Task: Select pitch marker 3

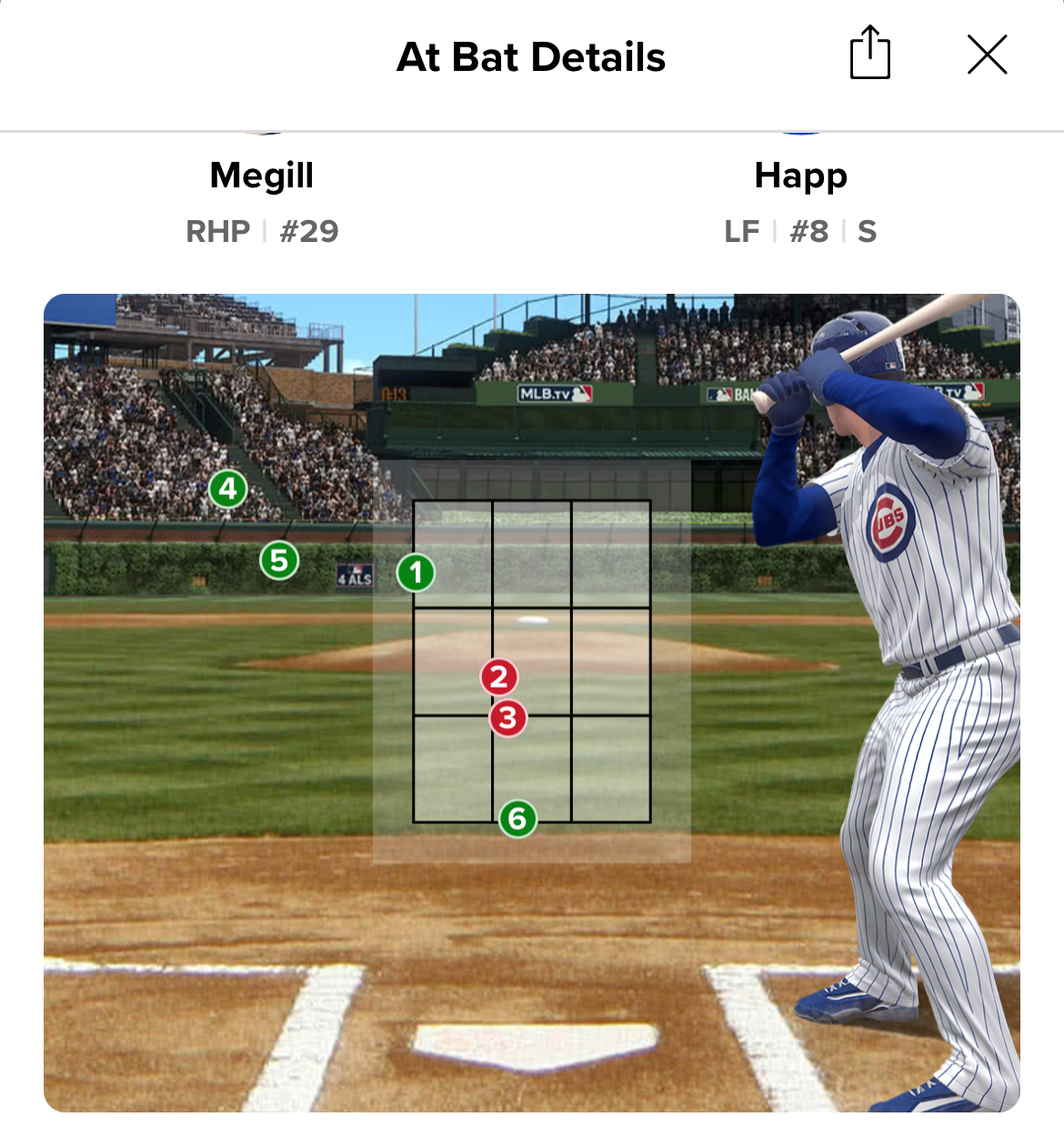Action: [x=508, y=718]
